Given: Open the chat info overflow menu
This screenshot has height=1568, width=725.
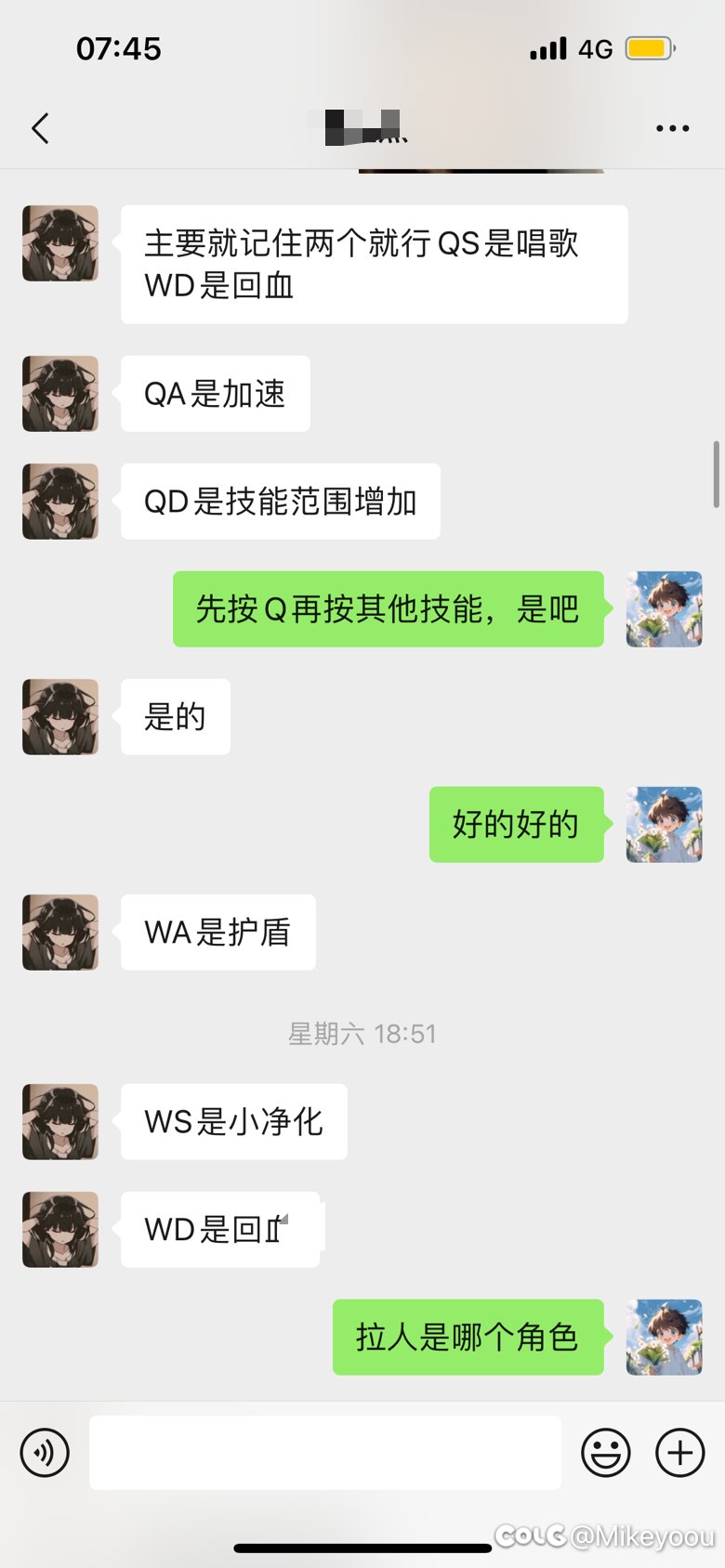Looking at the screenshot, I should (672, 128).
